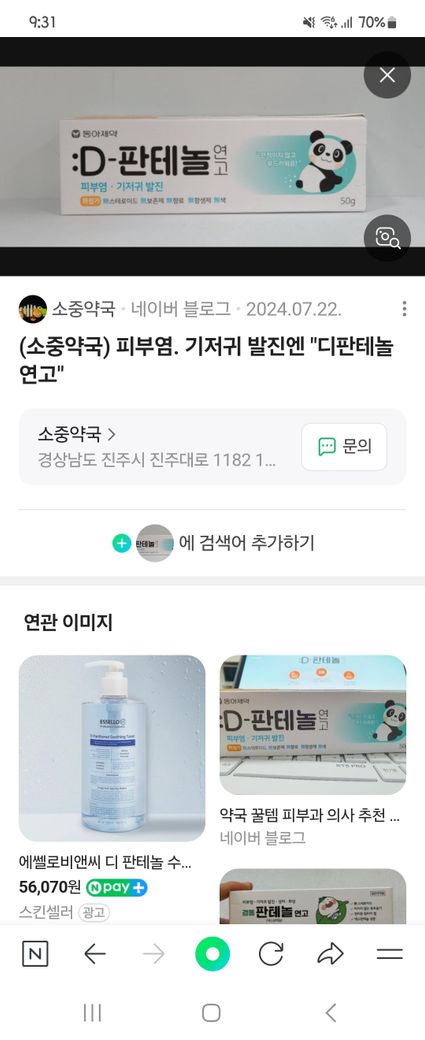Open the 에쎌로비앤씨 디 판테놀 product image
The image size is (425, 1040).
[112, 748]
